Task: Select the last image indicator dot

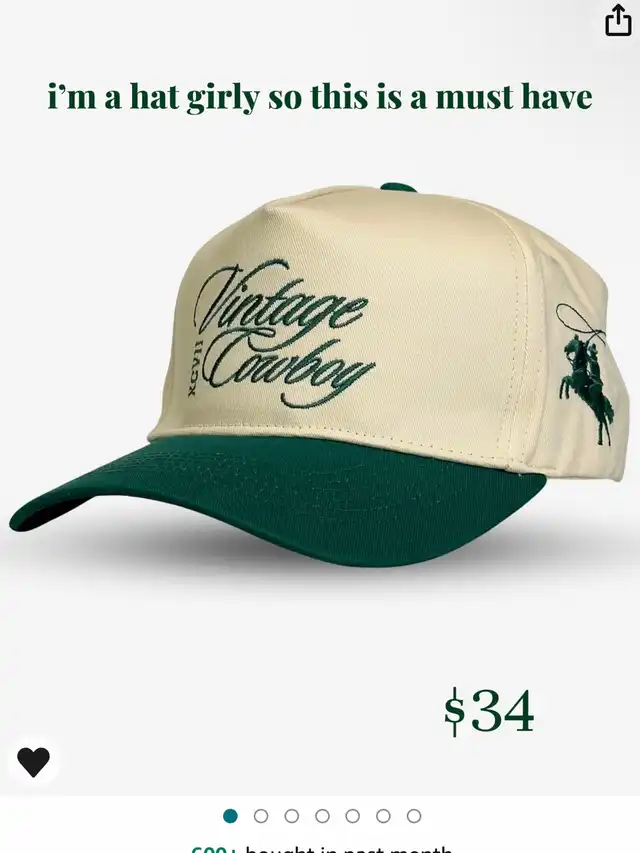Action: [x=414, y=816]
